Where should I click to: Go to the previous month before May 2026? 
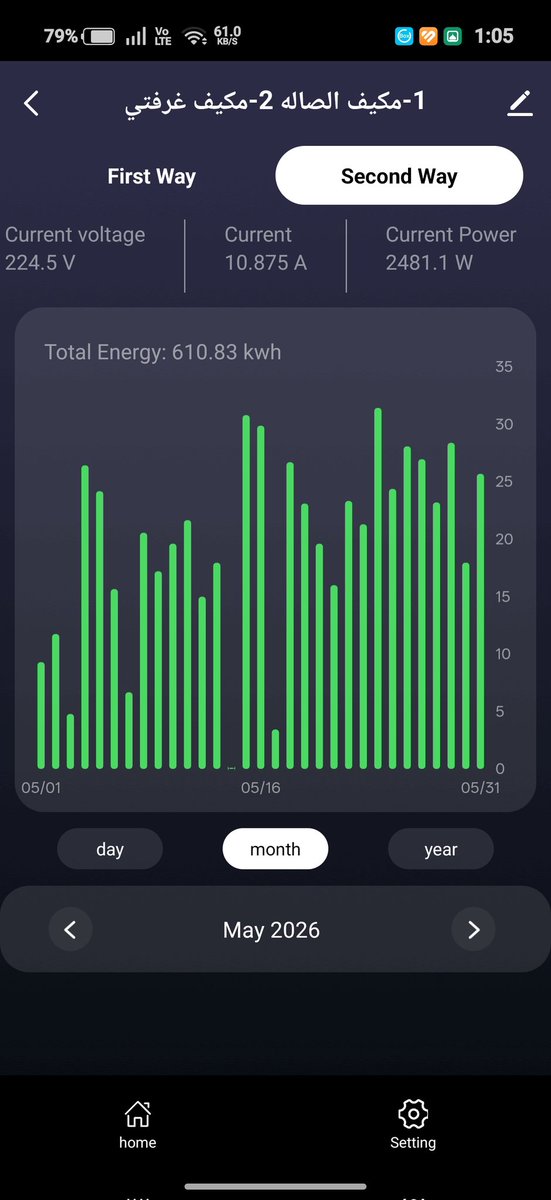click(70, 930)
